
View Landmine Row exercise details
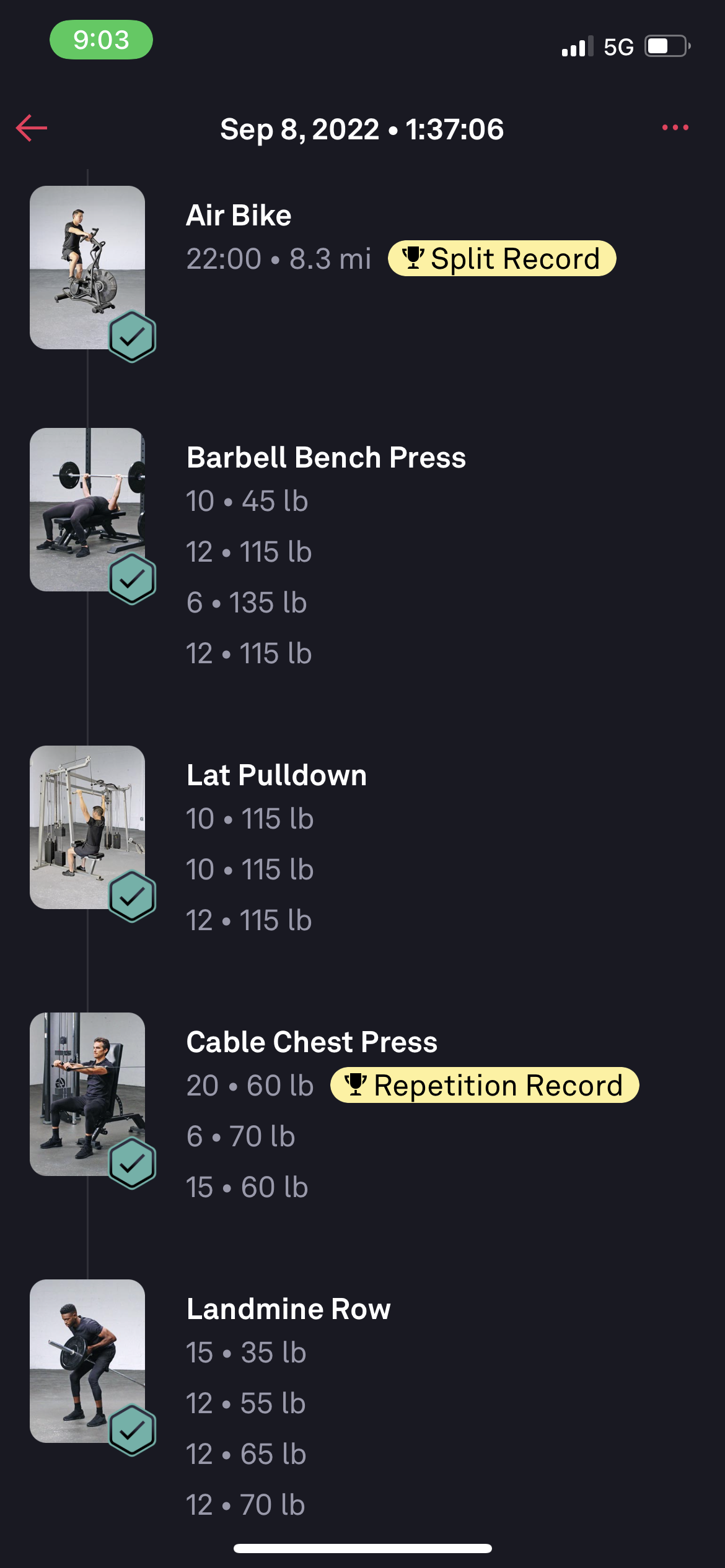coord(288,1309)
